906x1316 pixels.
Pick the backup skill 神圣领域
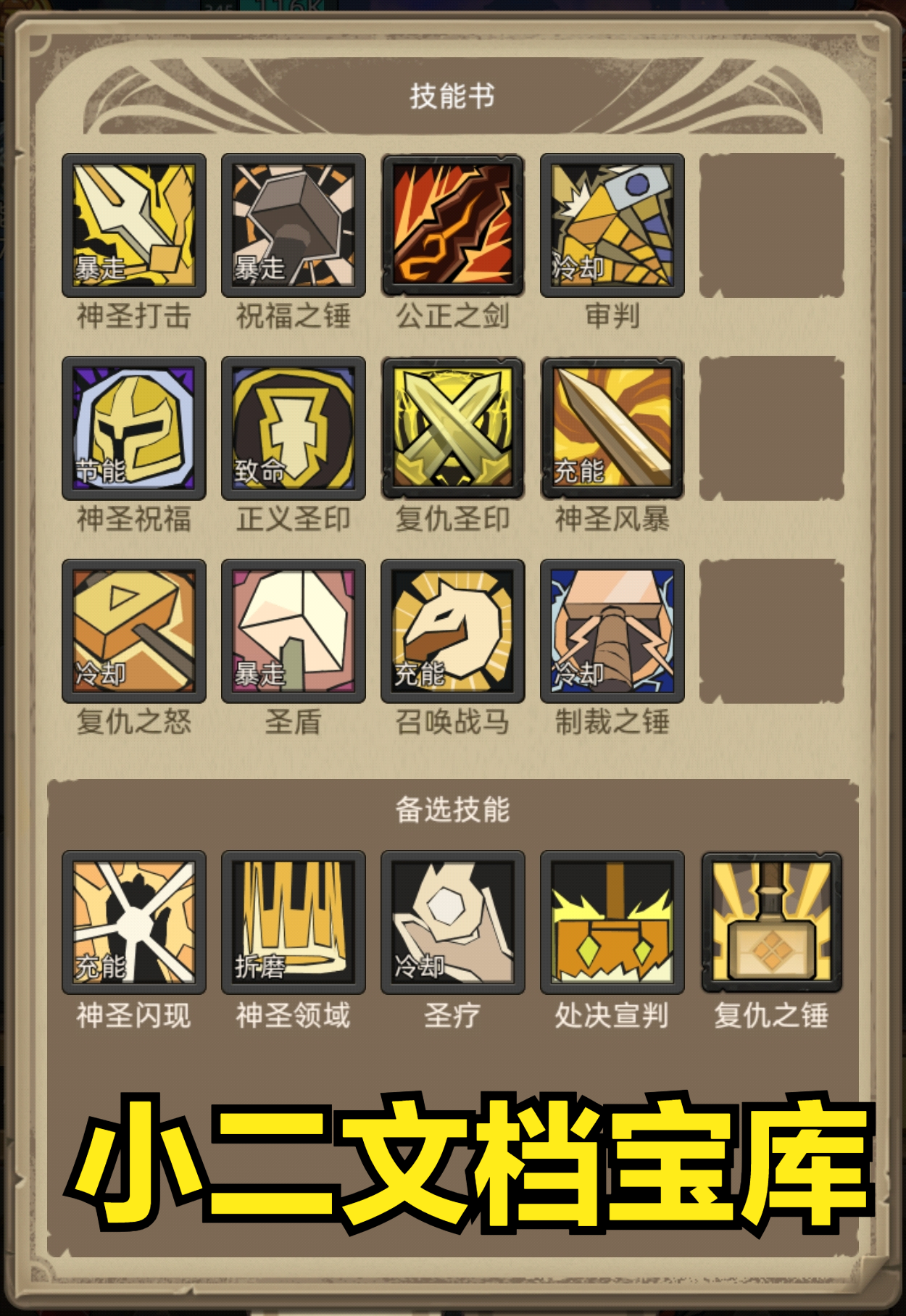(294, 922)
